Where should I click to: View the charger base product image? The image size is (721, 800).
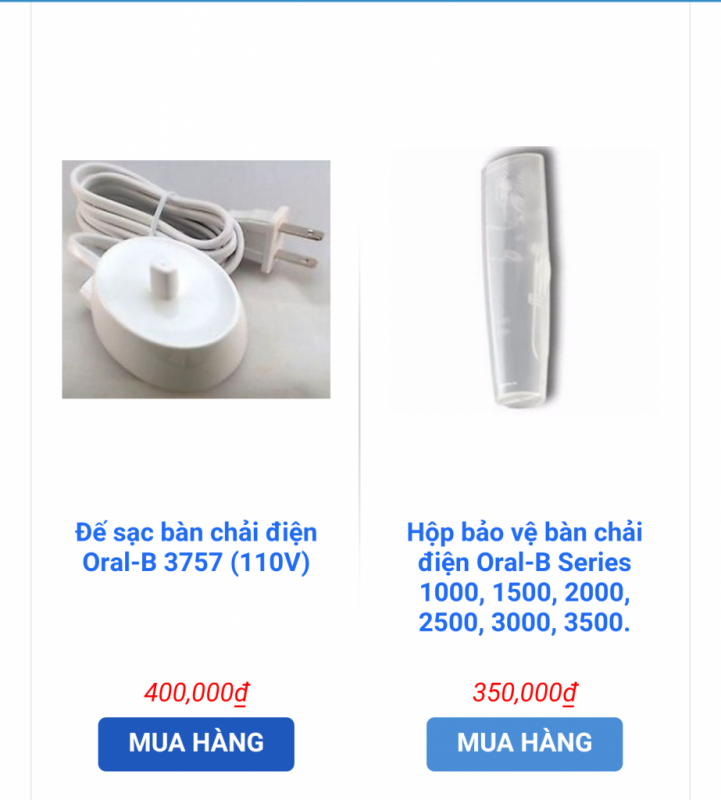(x=196, y=279)
